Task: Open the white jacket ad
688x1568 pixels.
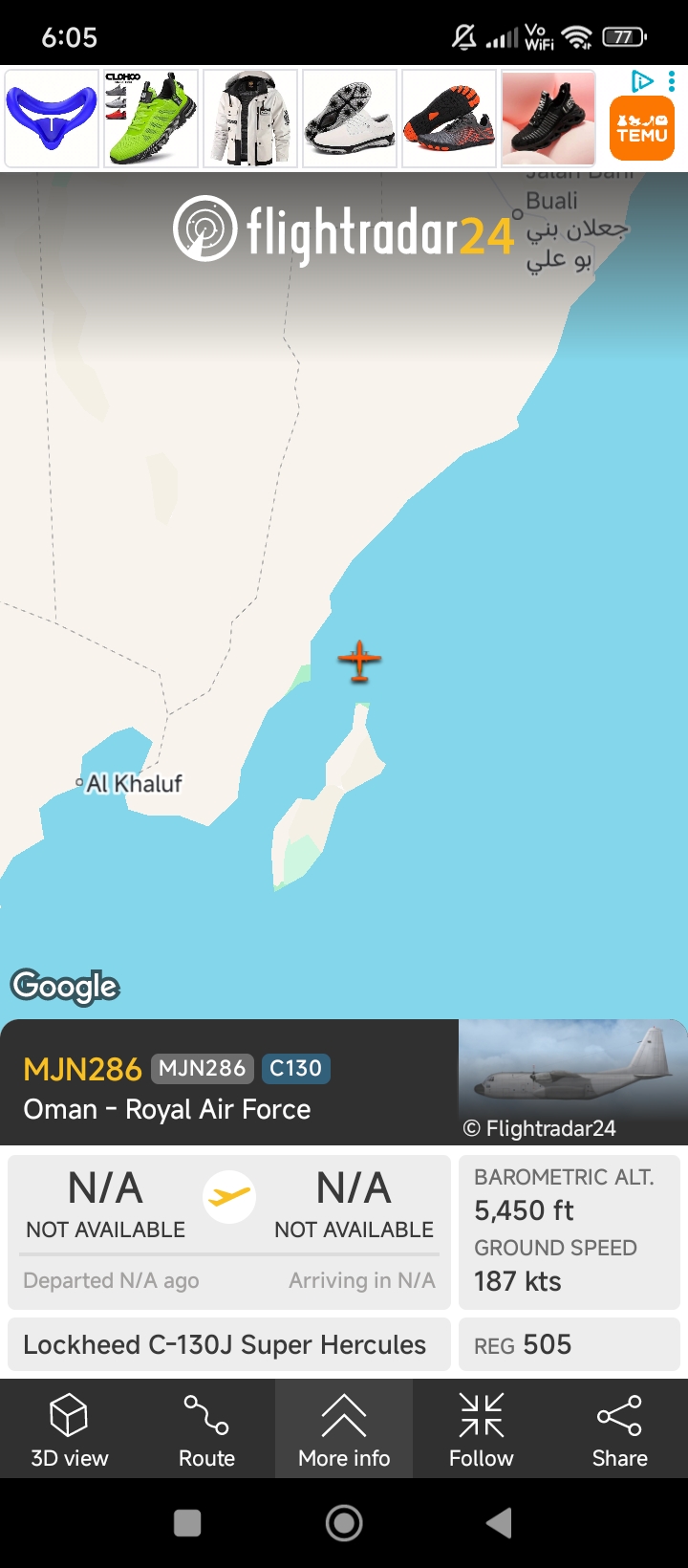Action: 250,119
